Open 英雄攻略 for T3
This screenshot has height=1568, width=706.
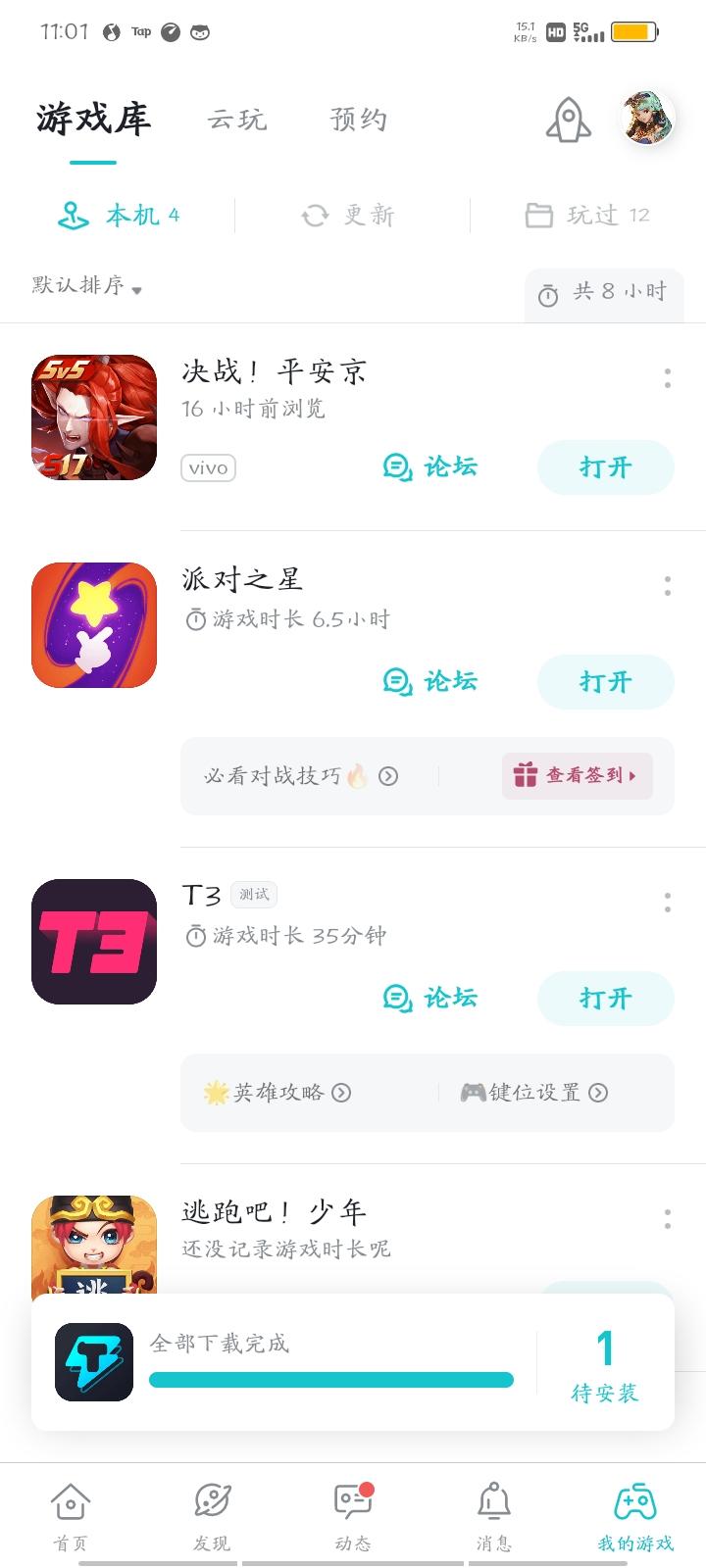tap(277, 1093)
